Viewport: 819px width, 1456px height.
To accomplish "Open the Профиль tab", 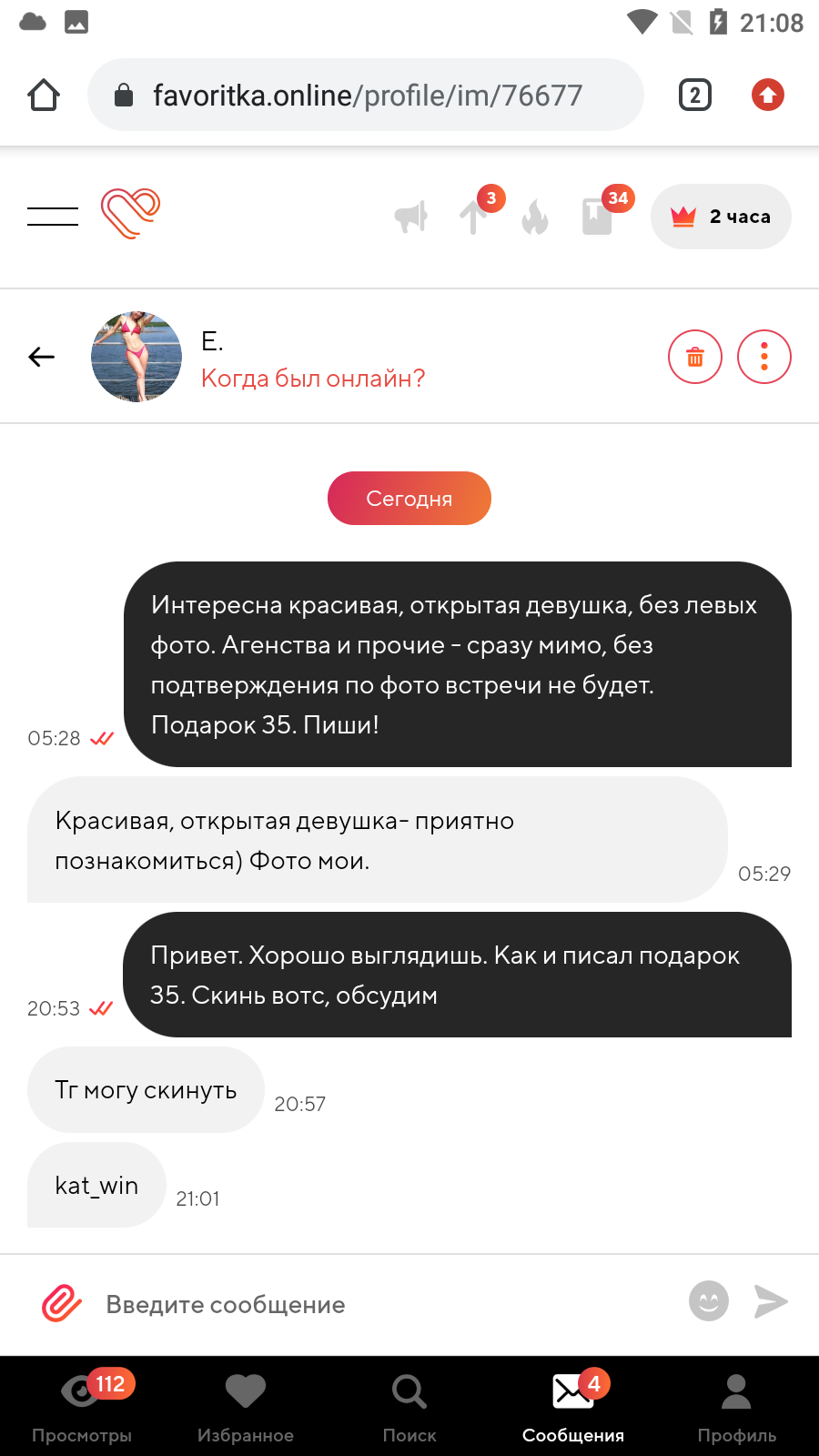I will tap(737, 1406).
